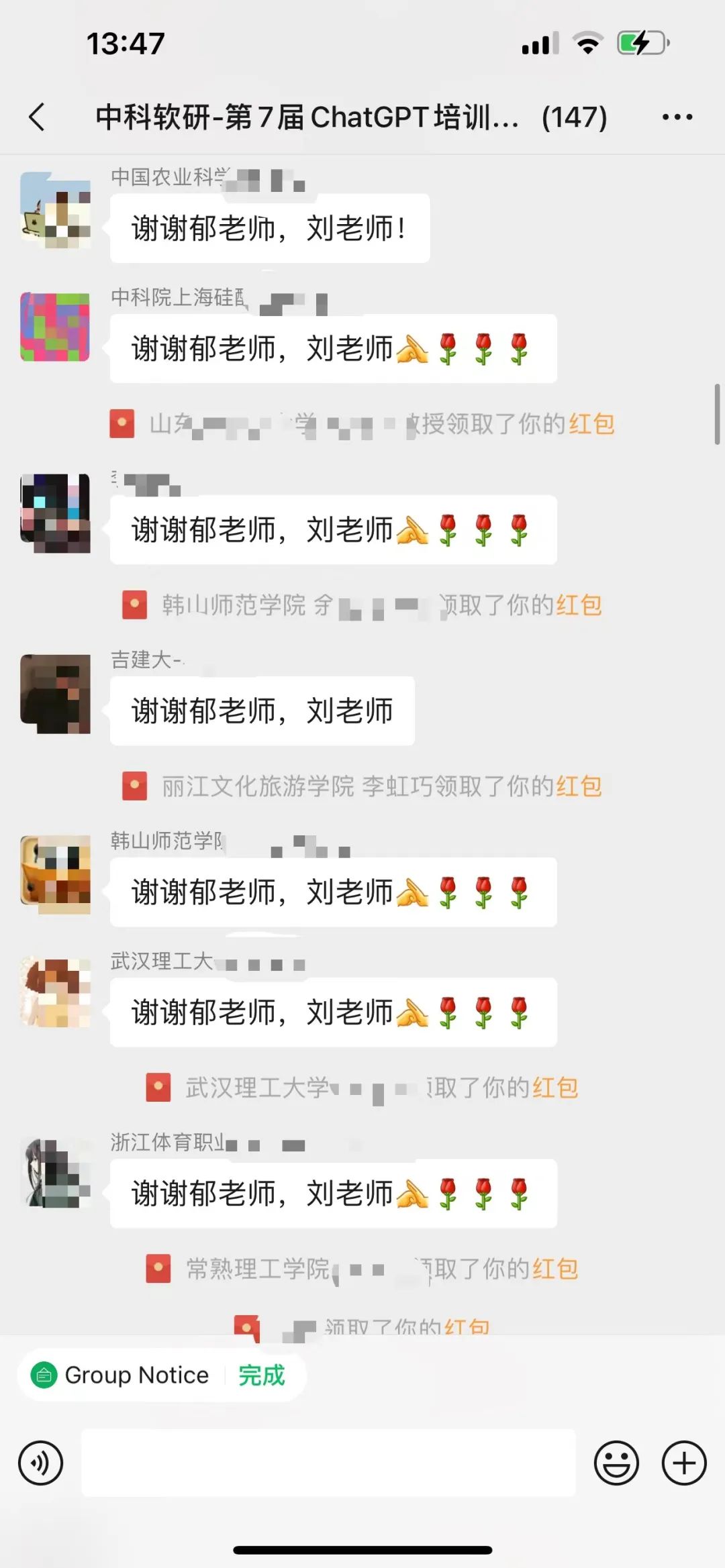Tap red envelope icon beside 丽江文化旅游学院 notice
The image size is (725, 1568).
136,786
